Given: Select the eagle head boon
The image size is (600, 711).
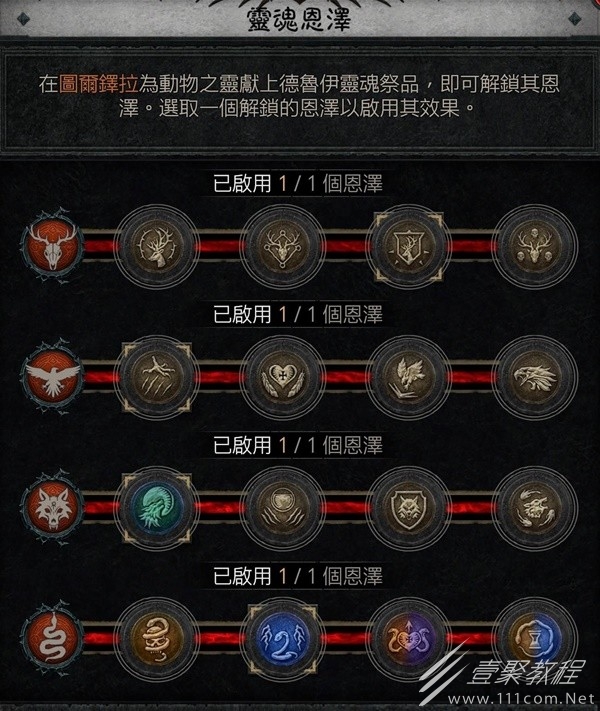Looking at the screenshot, I should 533,376.
